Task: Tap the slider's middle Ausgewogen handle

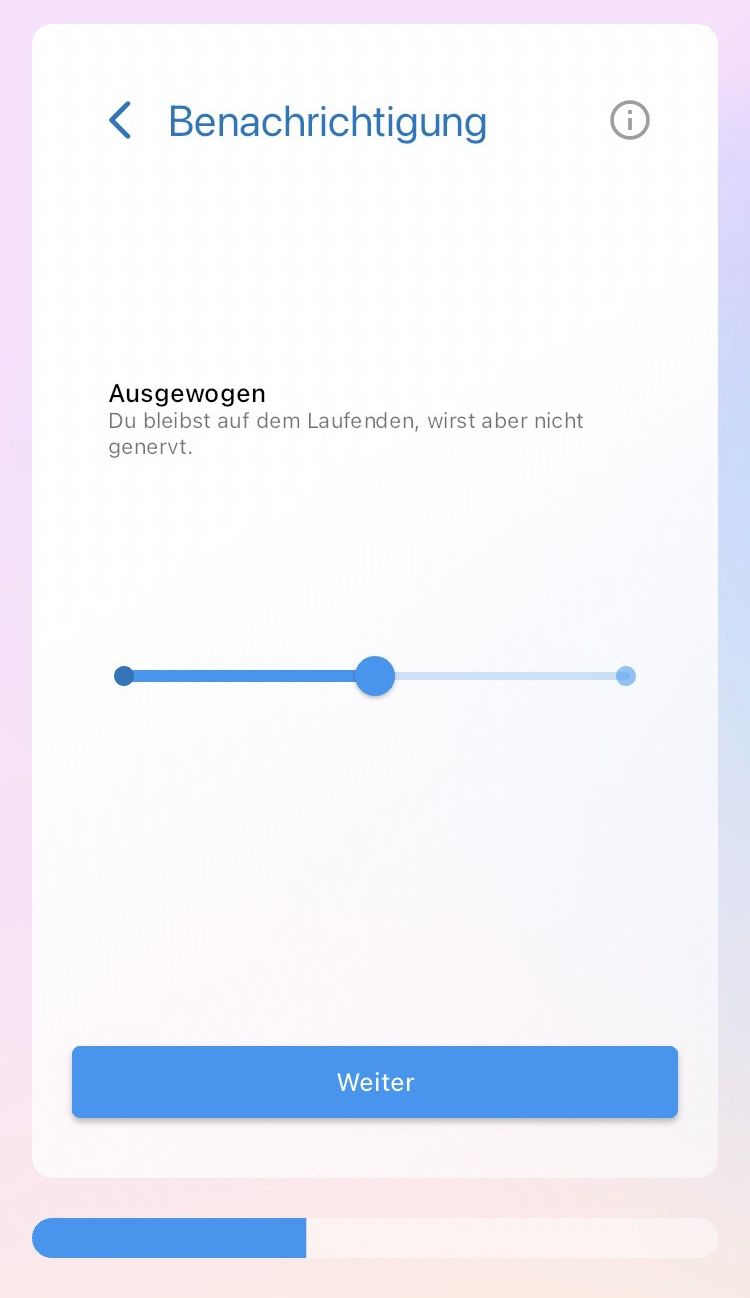Action: (375, 676)
